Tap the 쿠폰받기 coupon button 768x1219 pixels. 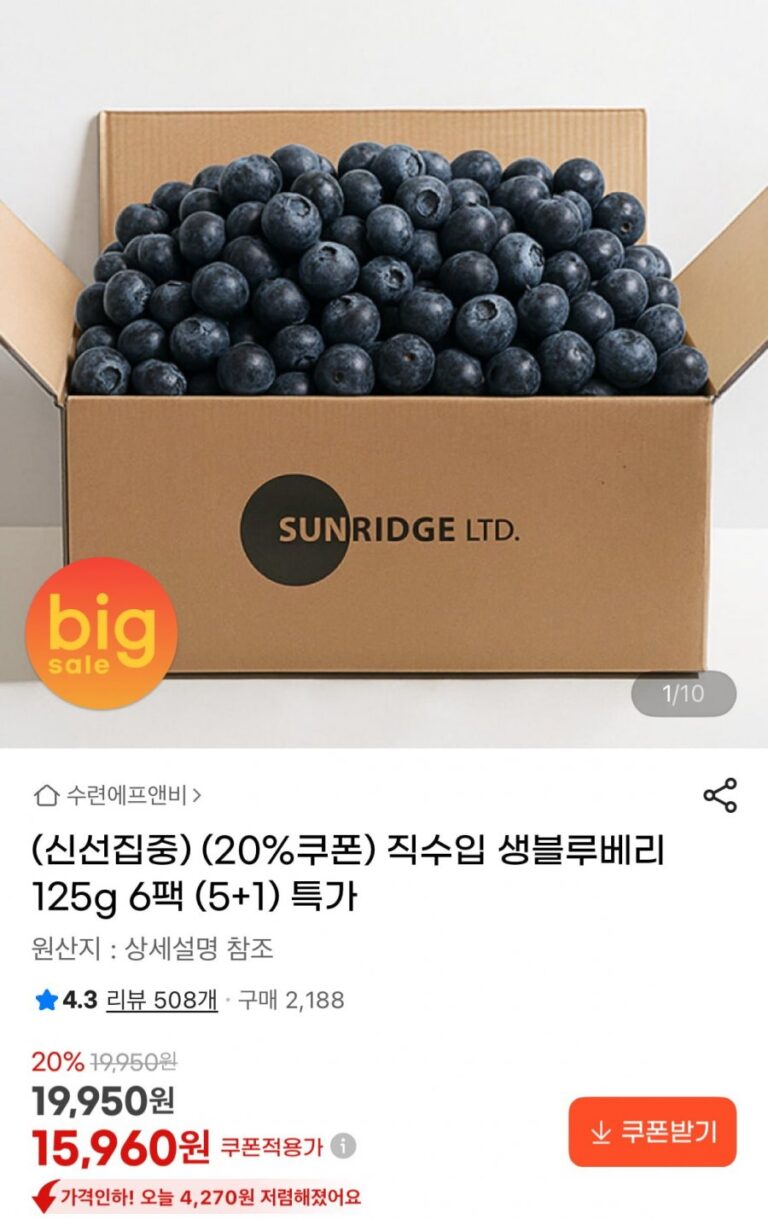tap(652, 1132)
